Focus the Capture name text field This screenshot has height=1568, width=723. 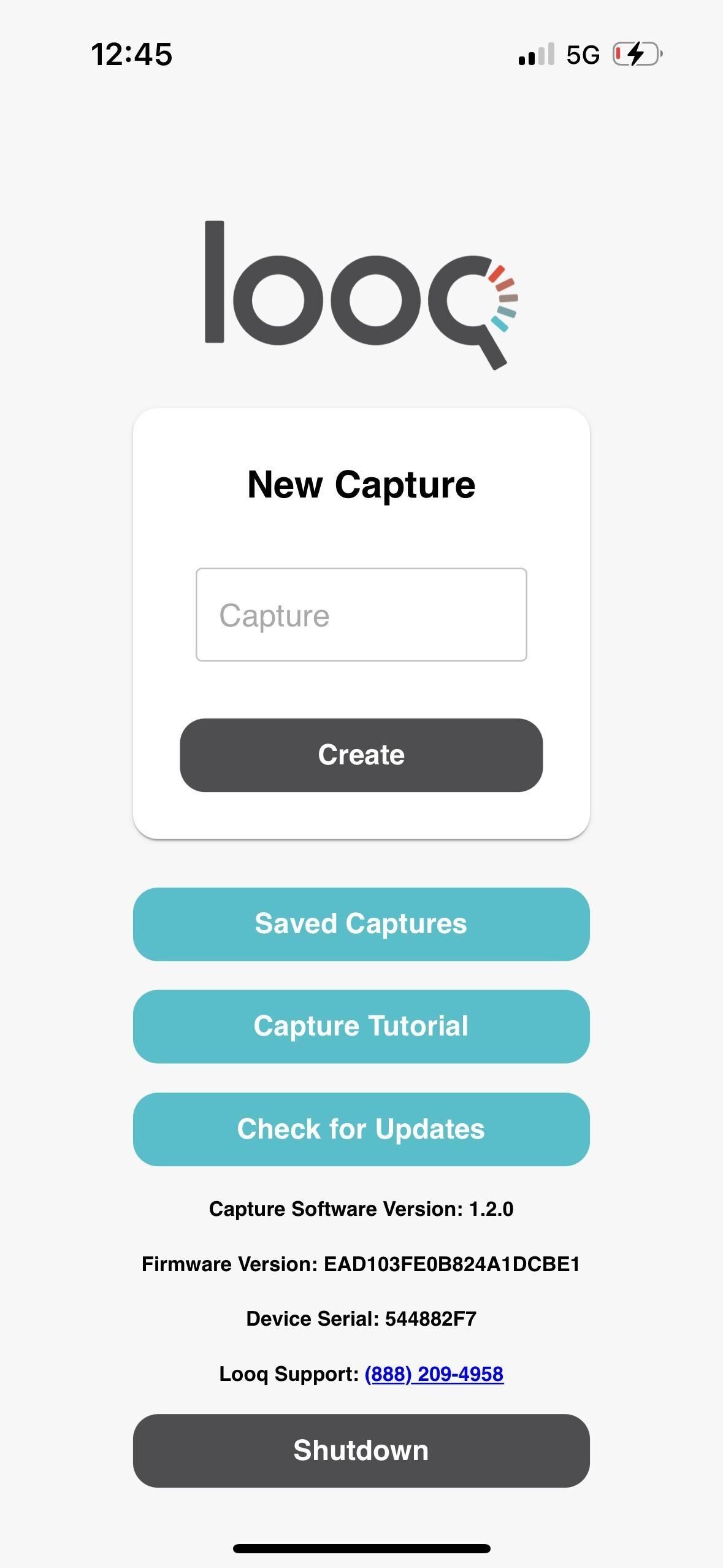(x=361, y=615)
